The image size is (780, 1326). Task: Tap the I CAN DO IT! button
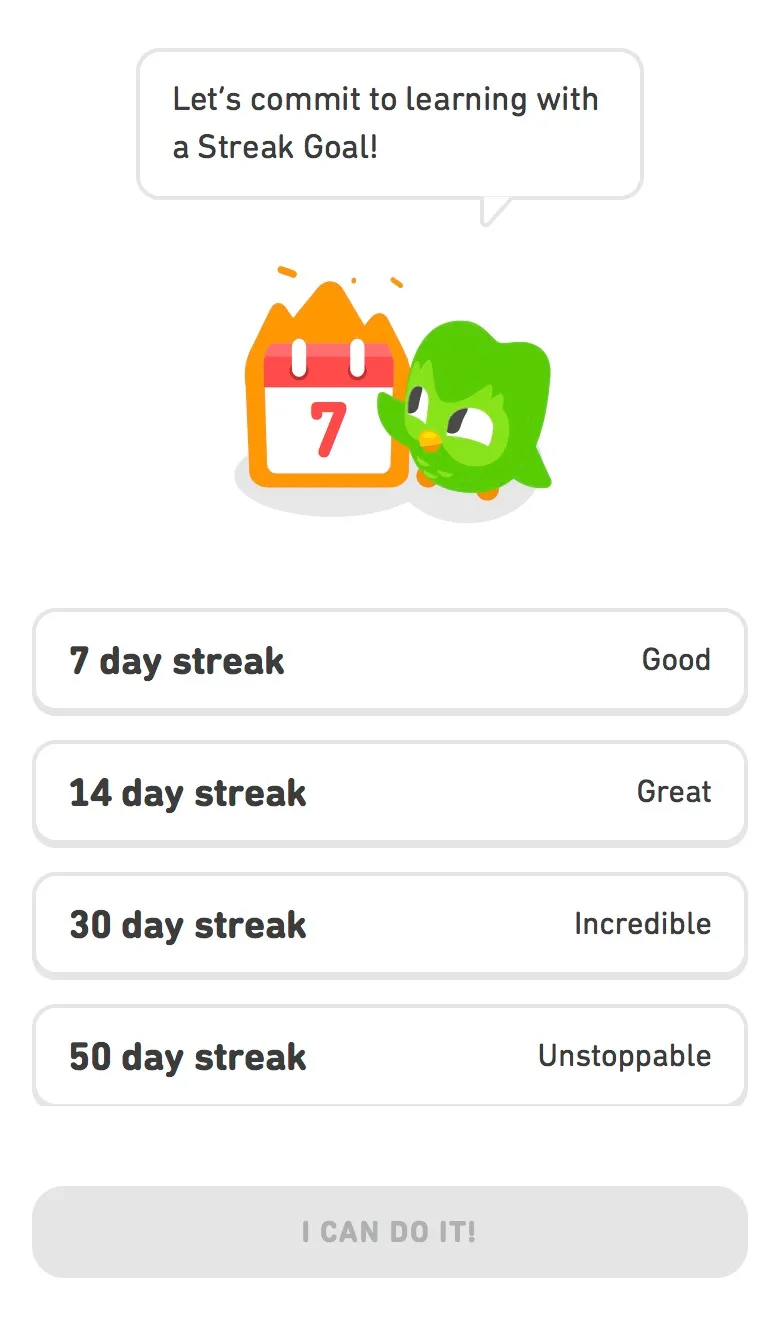(390, 1231)
